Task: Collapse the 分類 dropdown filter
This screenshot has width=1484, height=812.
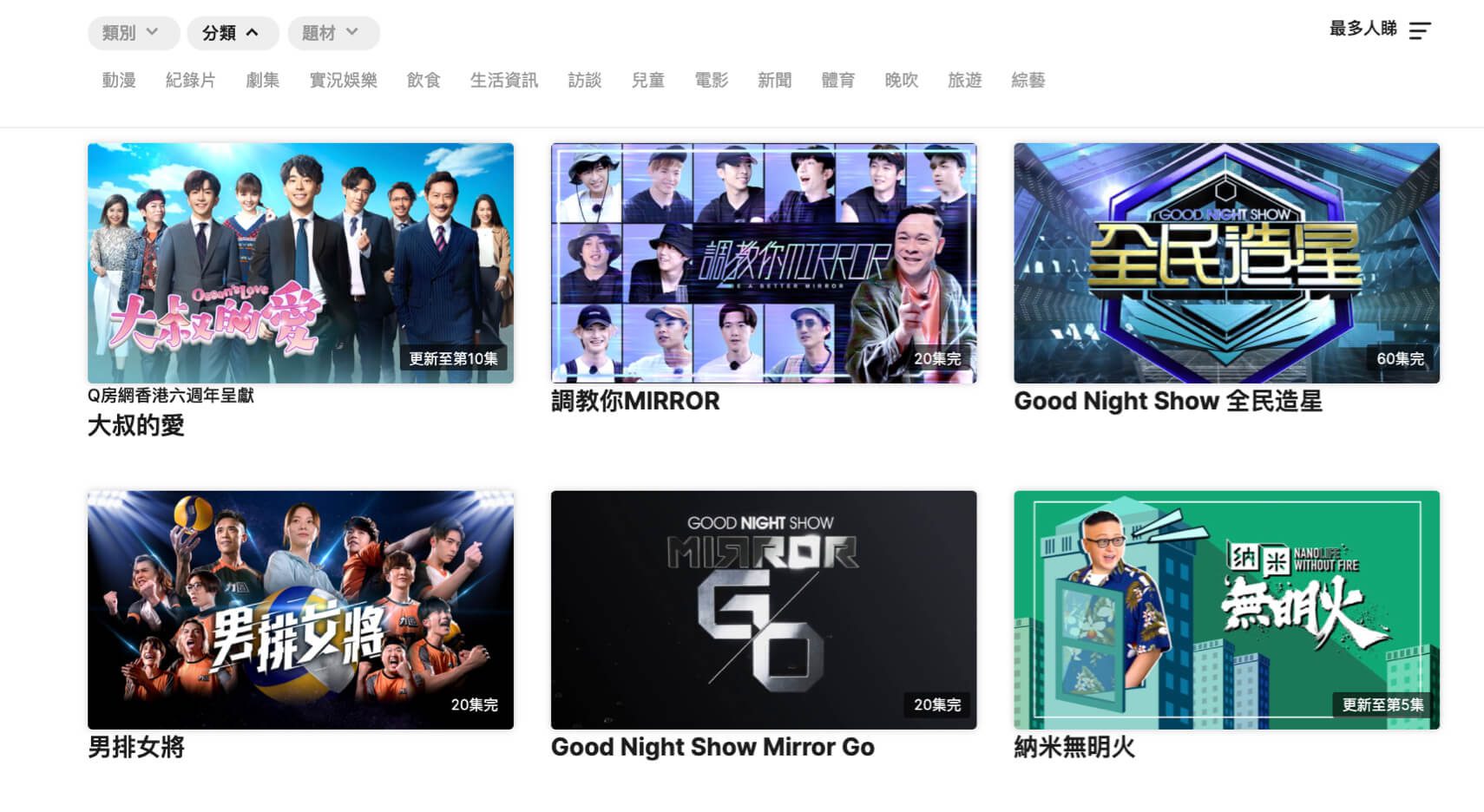Action: [x=232, y=33]
